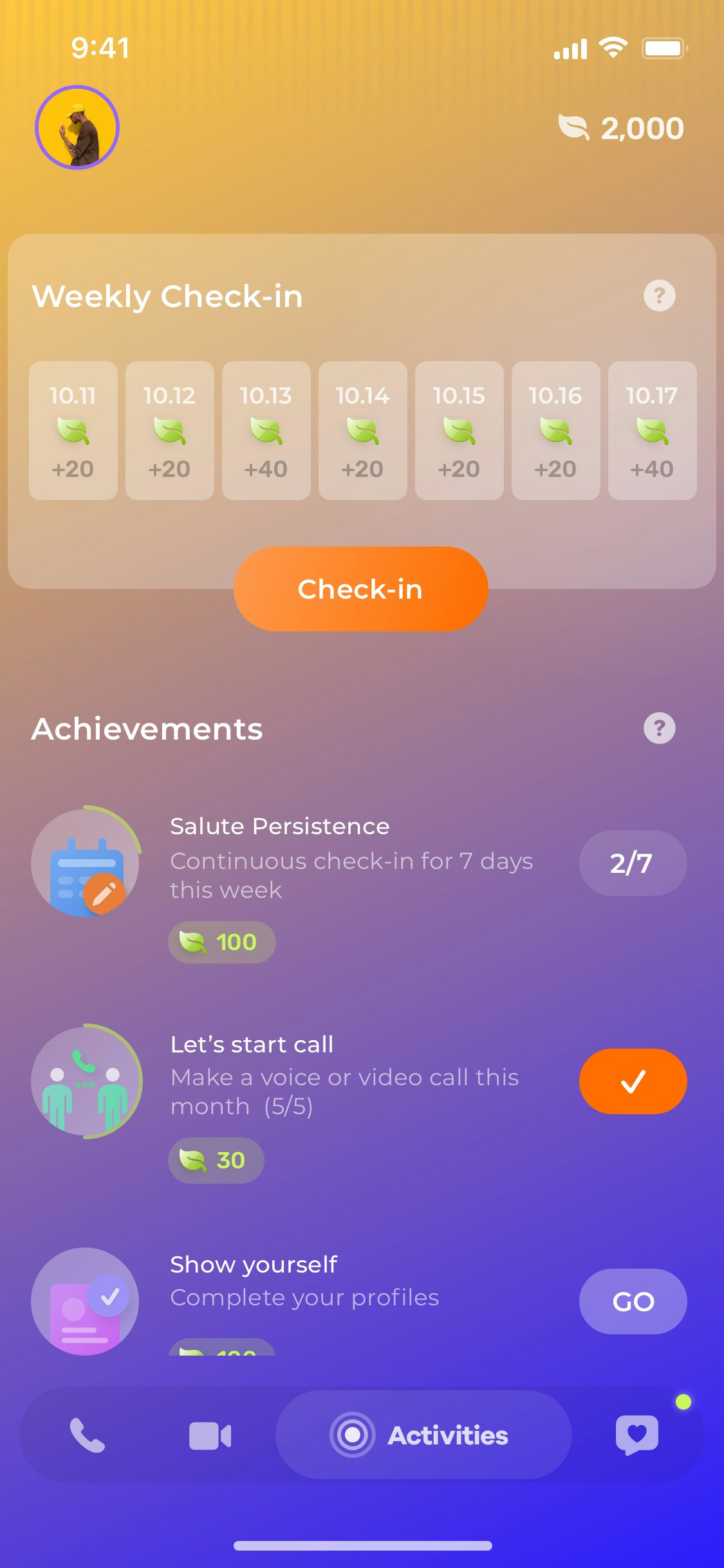Open Weekly Check-in help question mark
Image resolution: width=724 pixels, height=1568 pixels.
click(x=659, y=295)
